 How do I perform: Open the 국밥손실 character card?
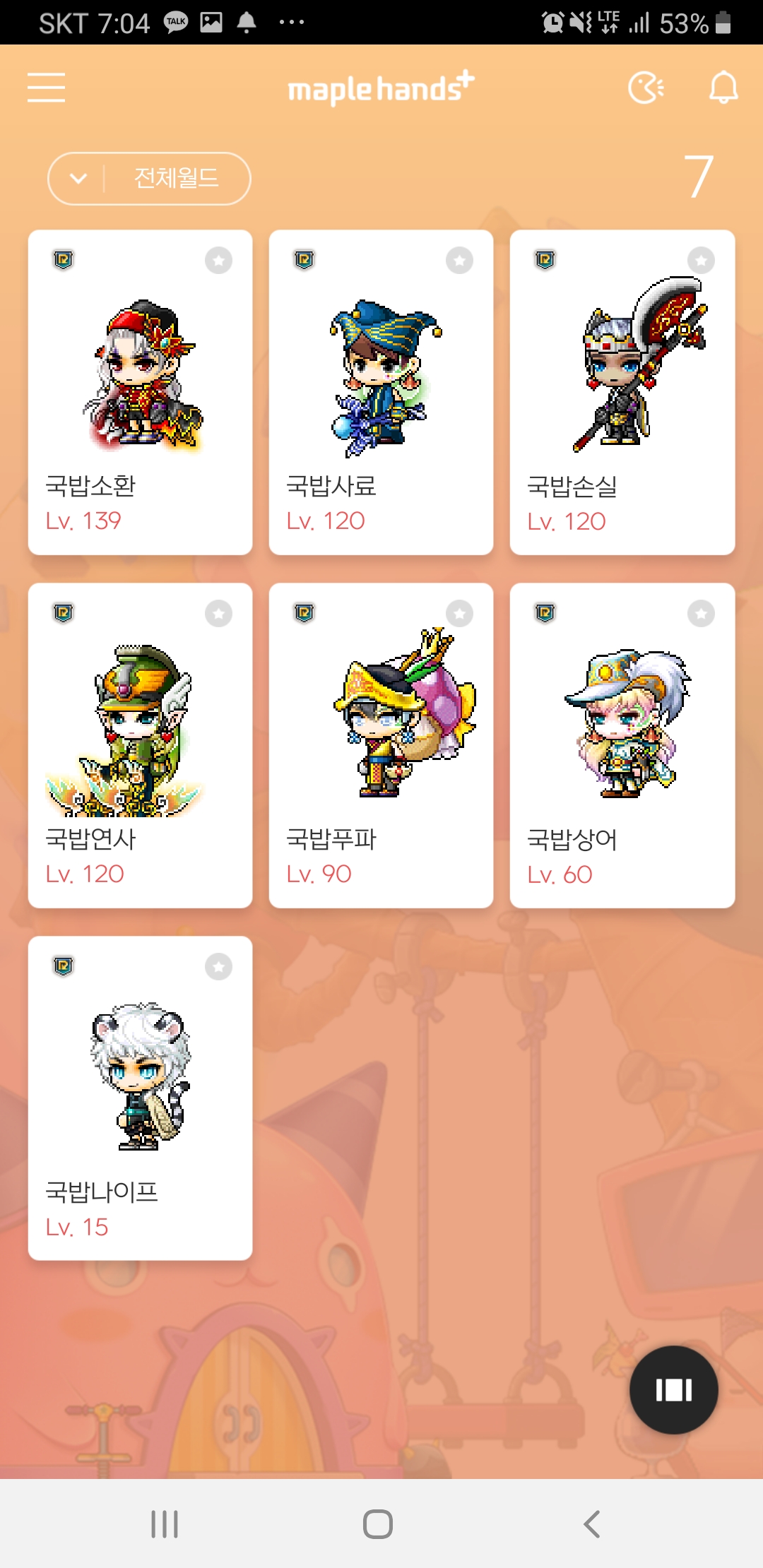pyautogui.click(x=622, y=393)
